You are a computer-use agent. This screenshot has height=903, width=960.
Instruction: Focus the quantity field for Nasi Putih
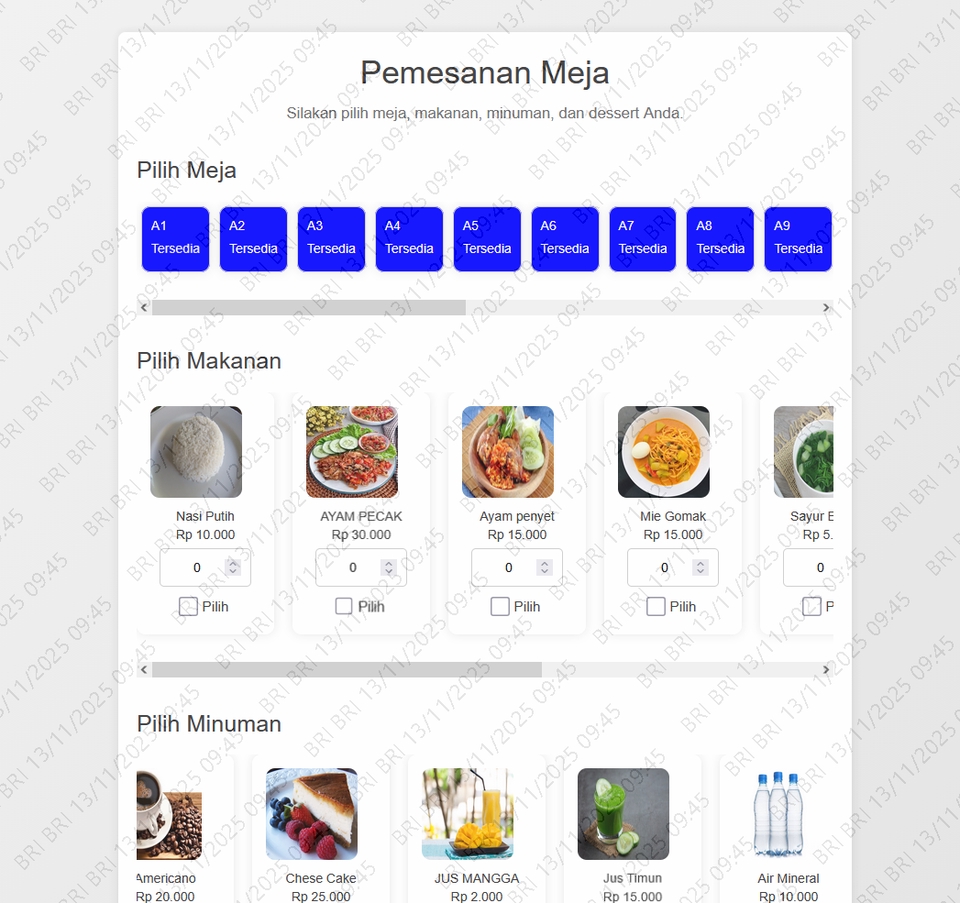pos(196,568)
